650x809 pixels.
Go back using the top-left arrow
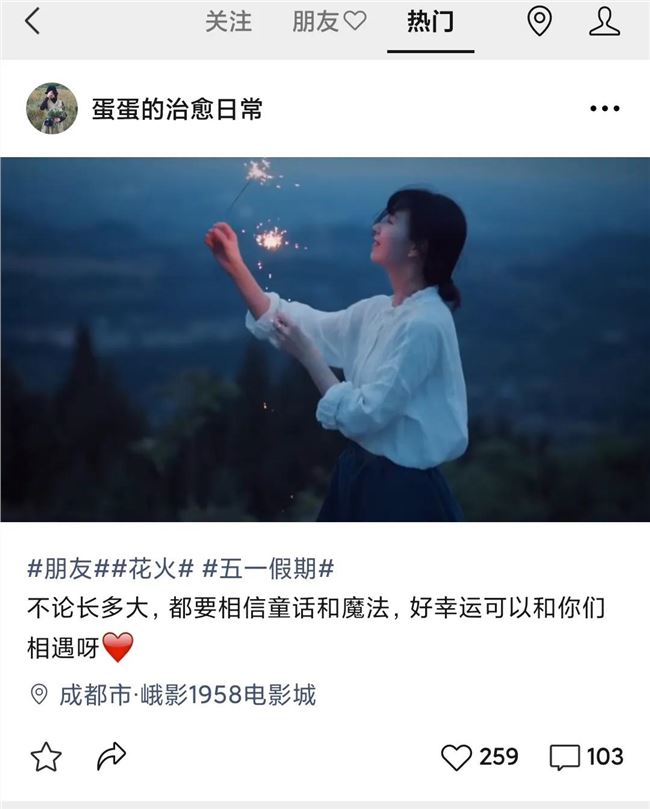[32, 22]
